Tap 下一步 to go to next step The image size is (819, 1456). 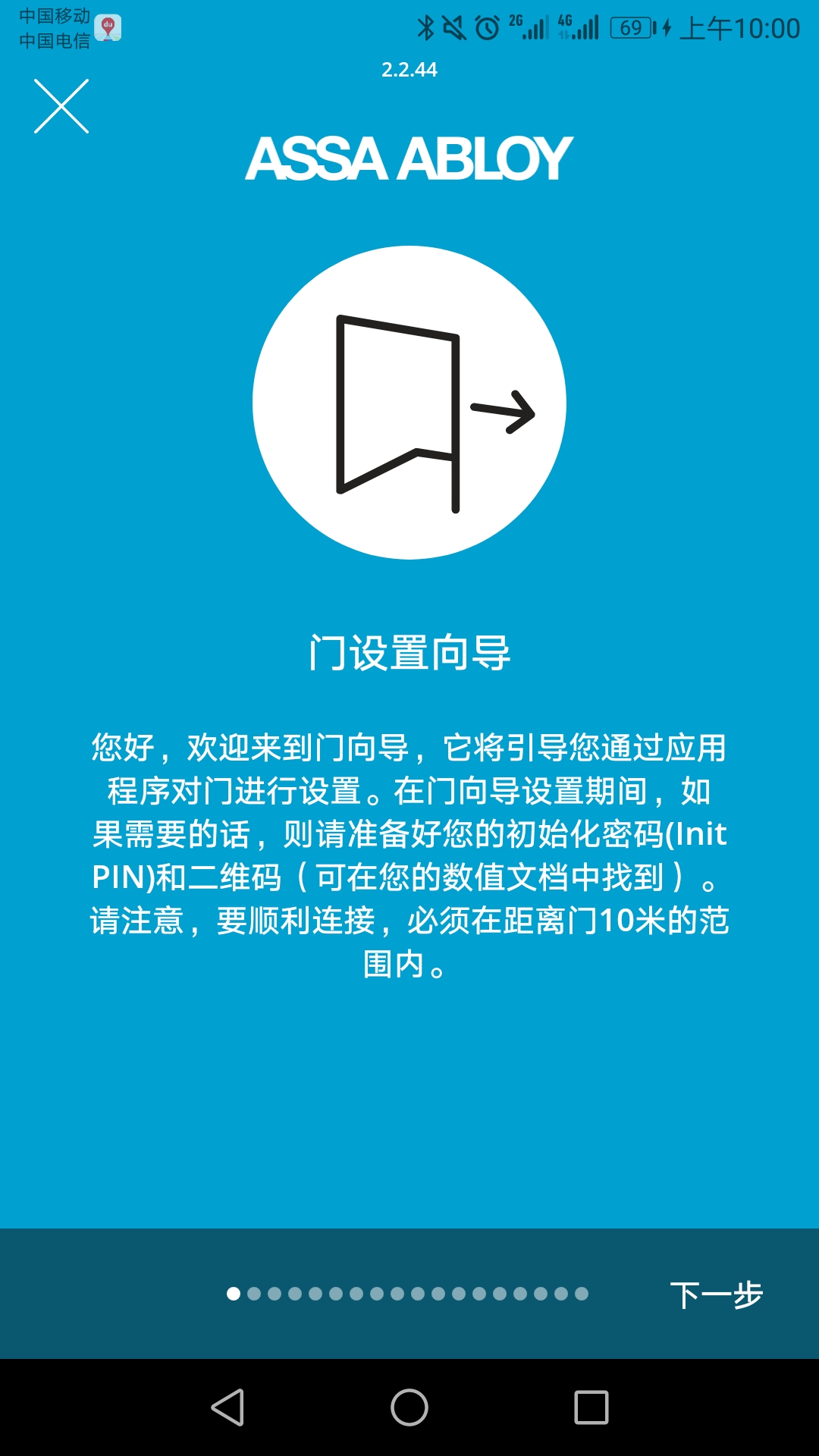click(x=716, y=1294)
